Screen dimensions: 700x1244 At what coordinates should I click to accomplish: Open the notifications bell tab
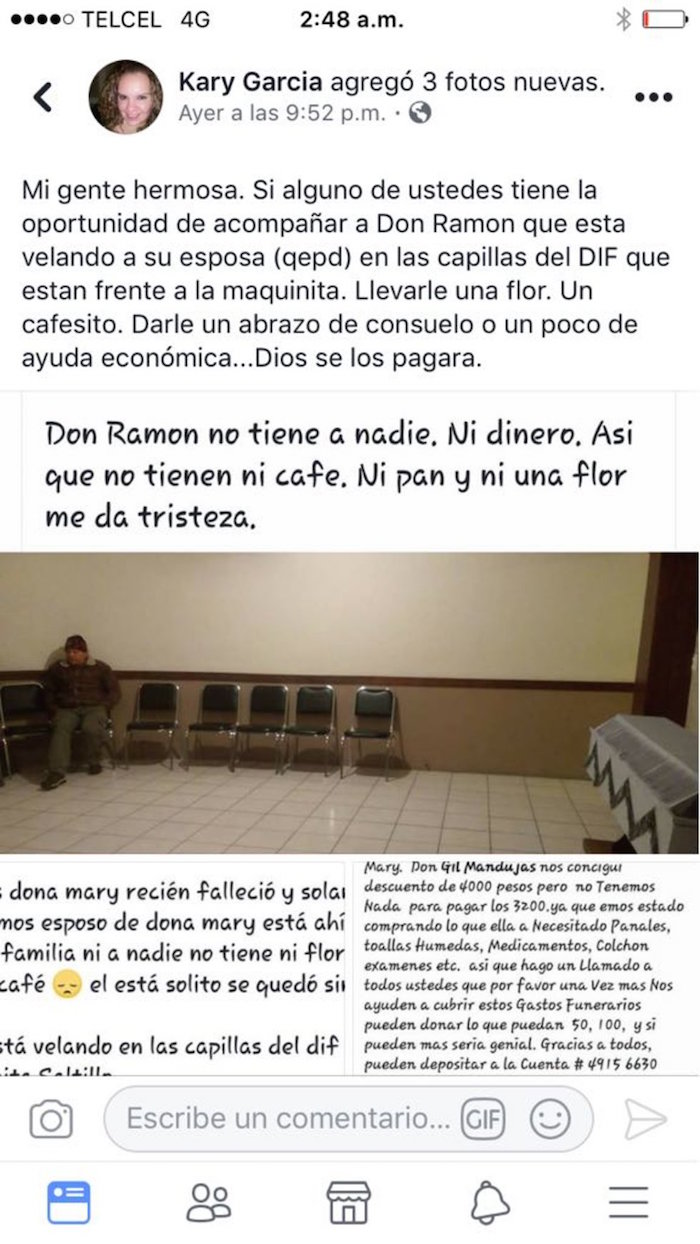coord(490,1202)
